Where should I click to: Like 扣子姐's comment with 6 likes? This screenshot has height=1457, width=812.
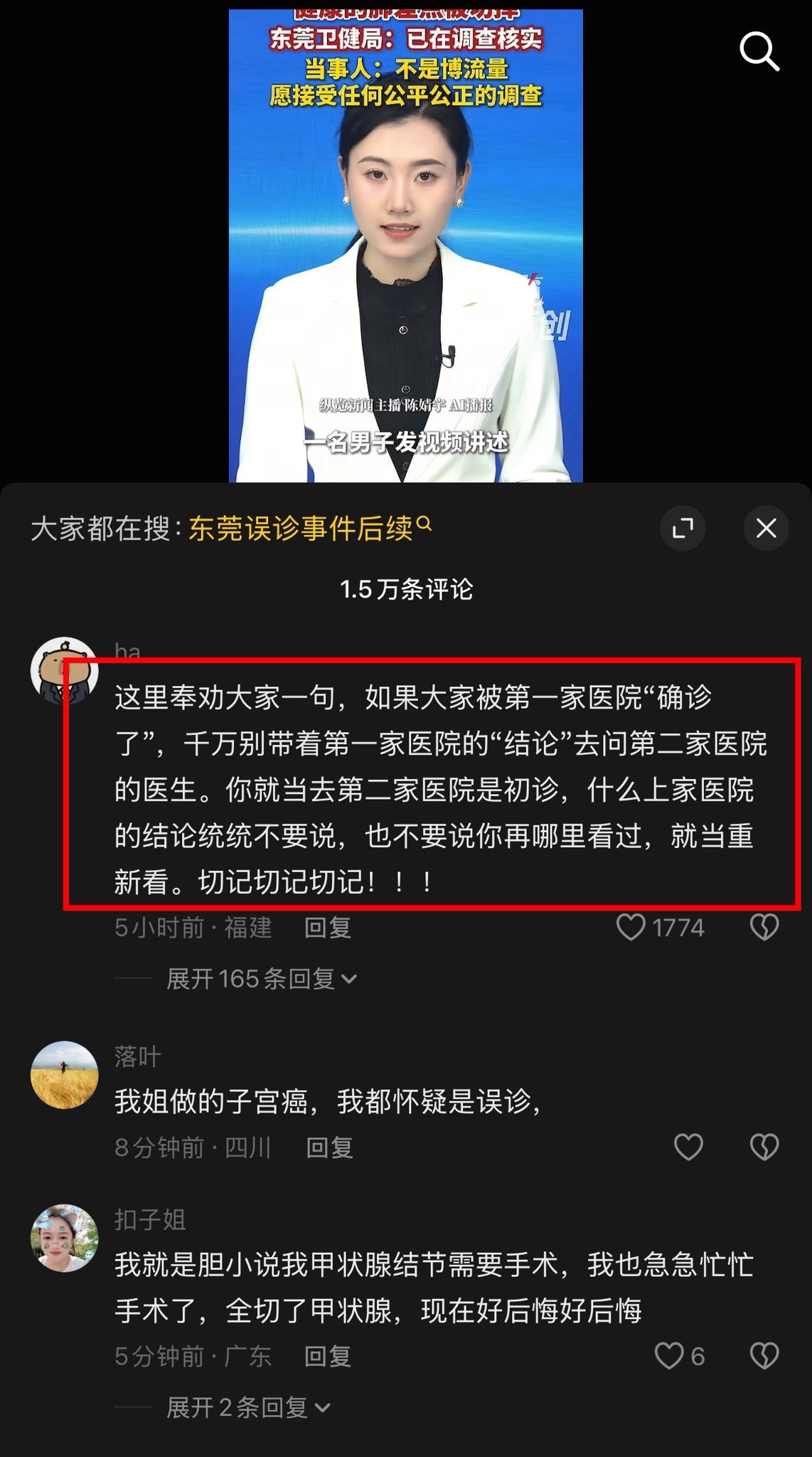669,1356
